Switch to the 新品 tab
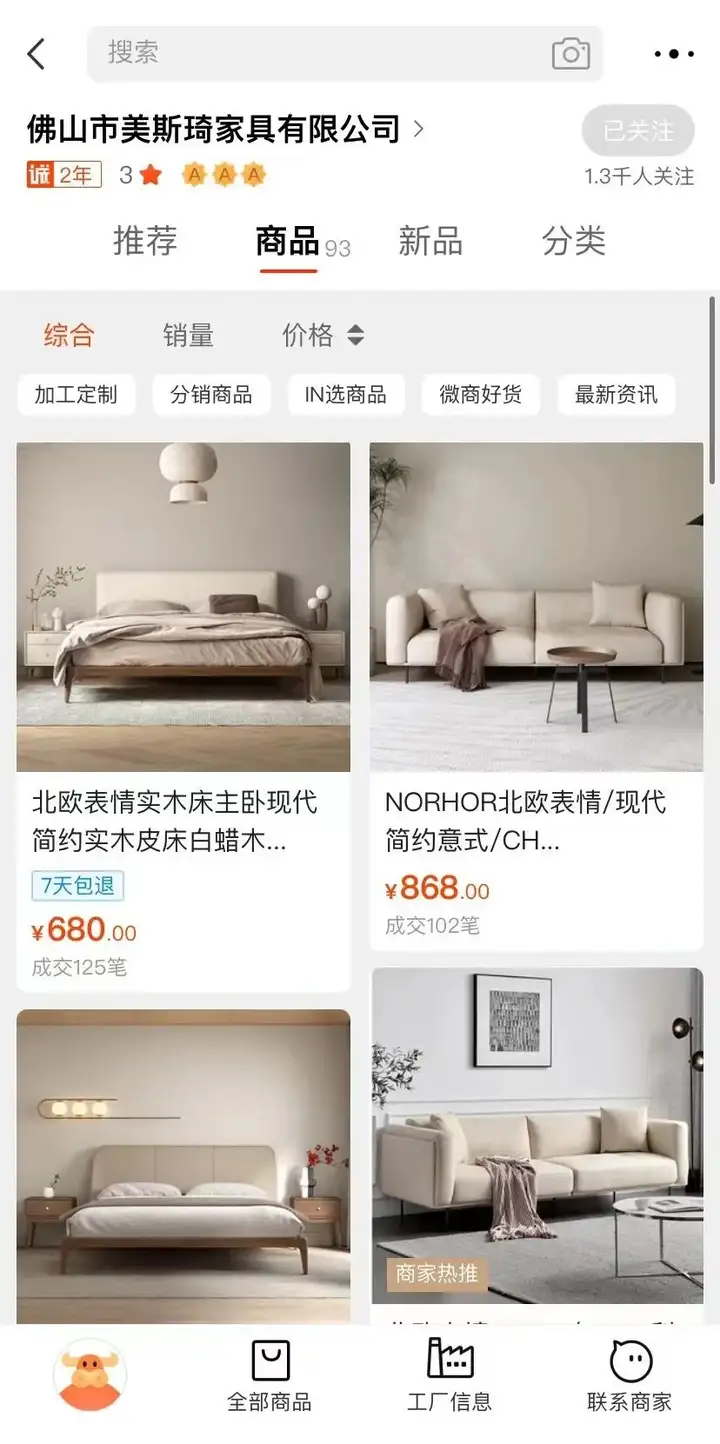The width and height of the screenshot is (720, 1444). [x=430, y=242]
